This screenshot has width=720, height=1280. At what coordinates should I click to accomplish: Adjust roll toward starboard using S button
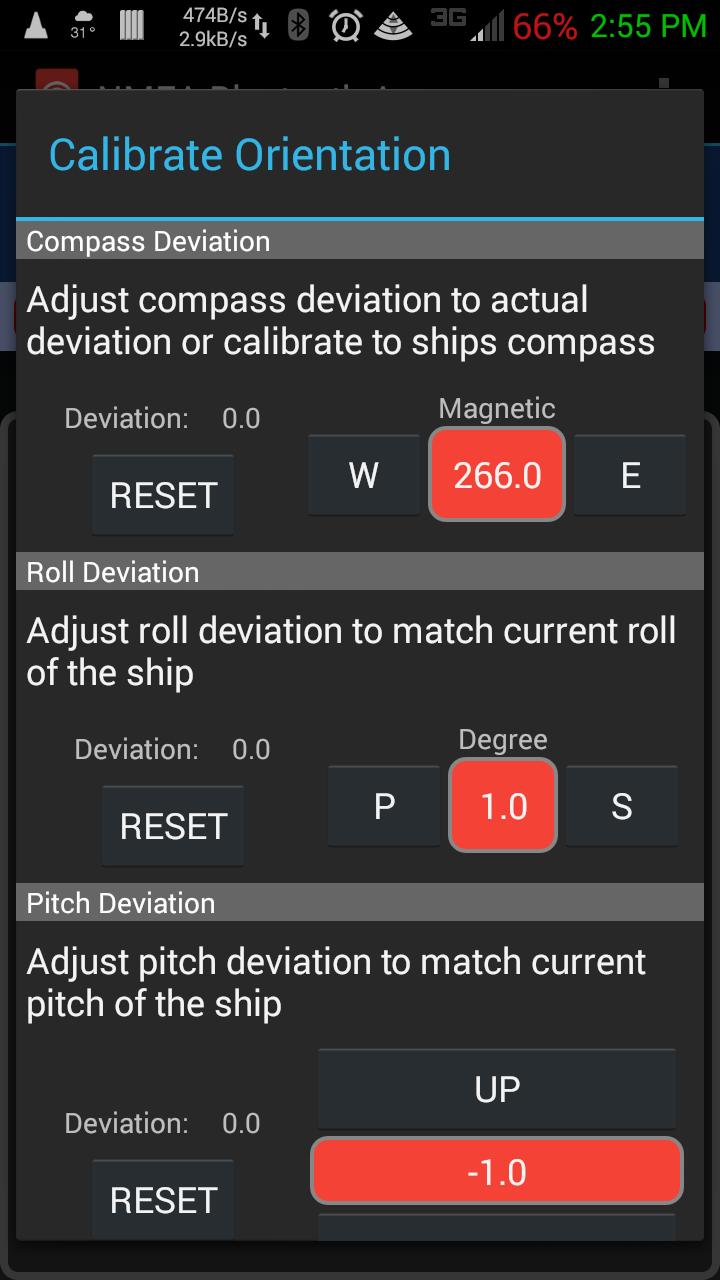coord(622,805)
